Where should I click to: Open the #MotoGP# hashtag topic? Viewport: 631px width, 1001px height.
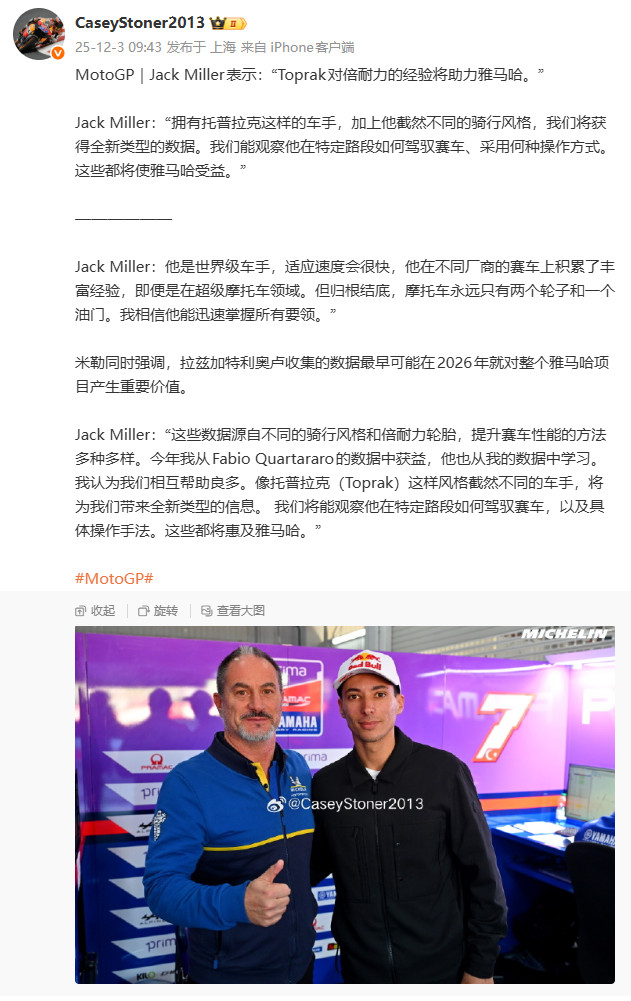(114, 579)
